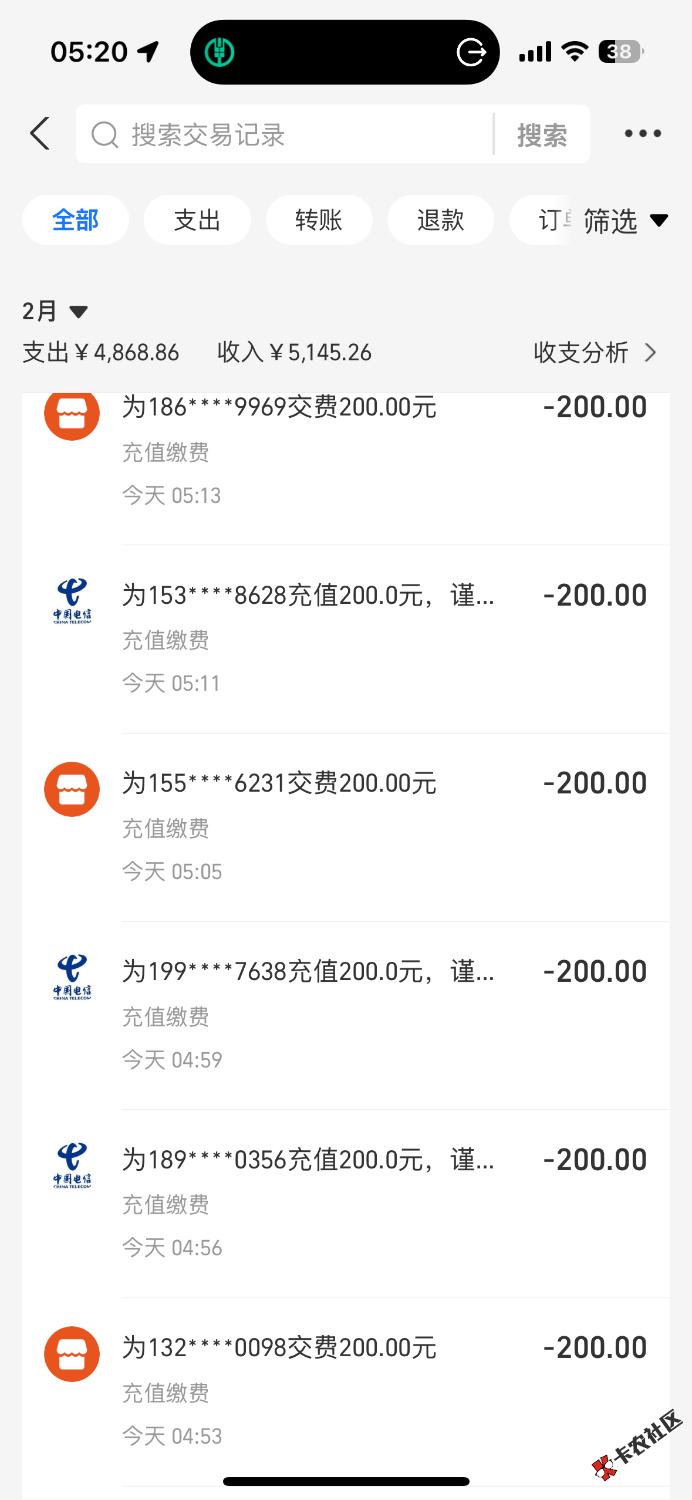Switch to the 转账 tab
The image size is (692, 1500).
pyautogui.click(x=319, y=220)
